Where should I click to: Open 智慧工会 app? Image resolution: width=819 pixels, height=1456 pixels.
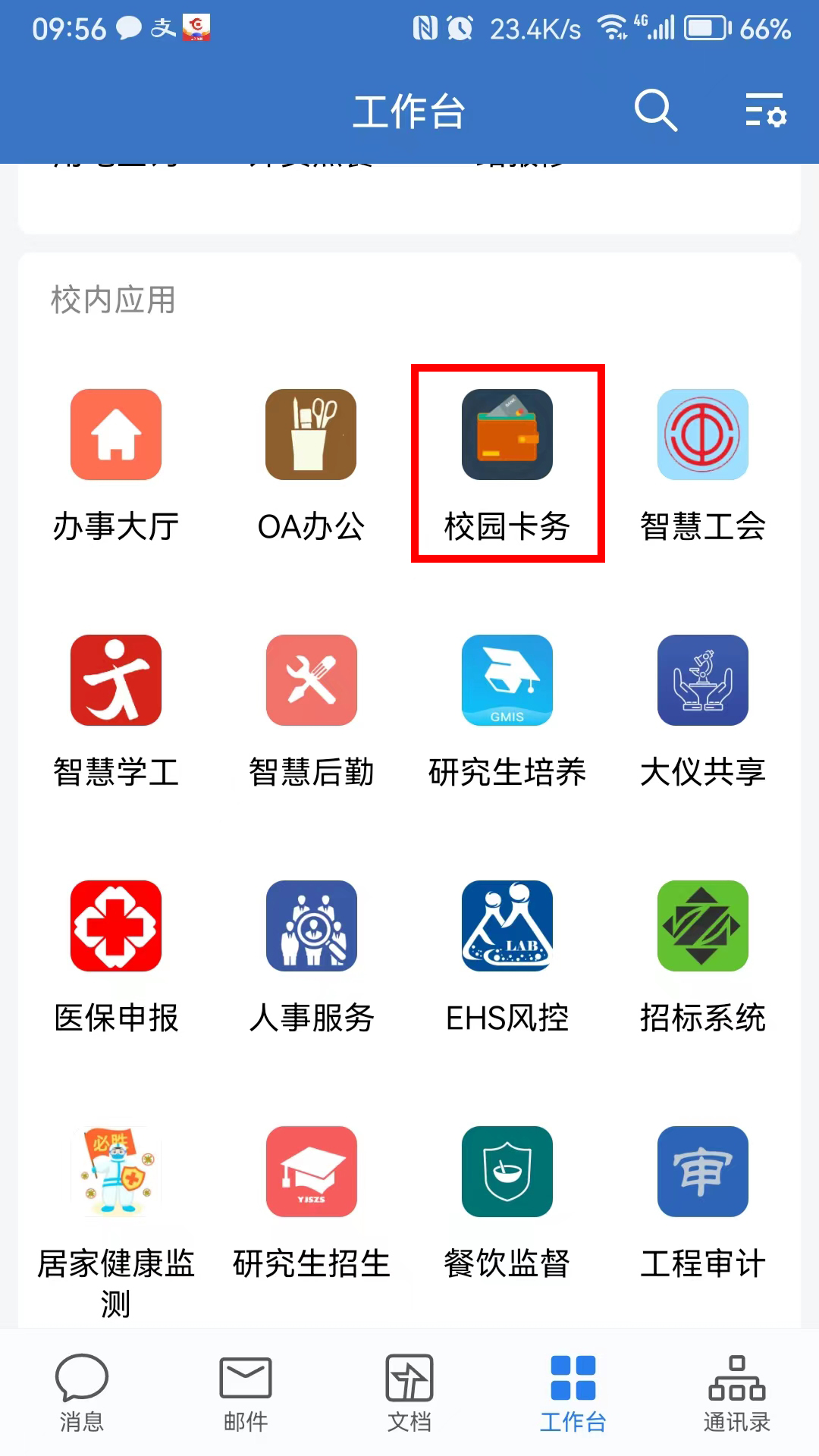click(x=702, y=435)
